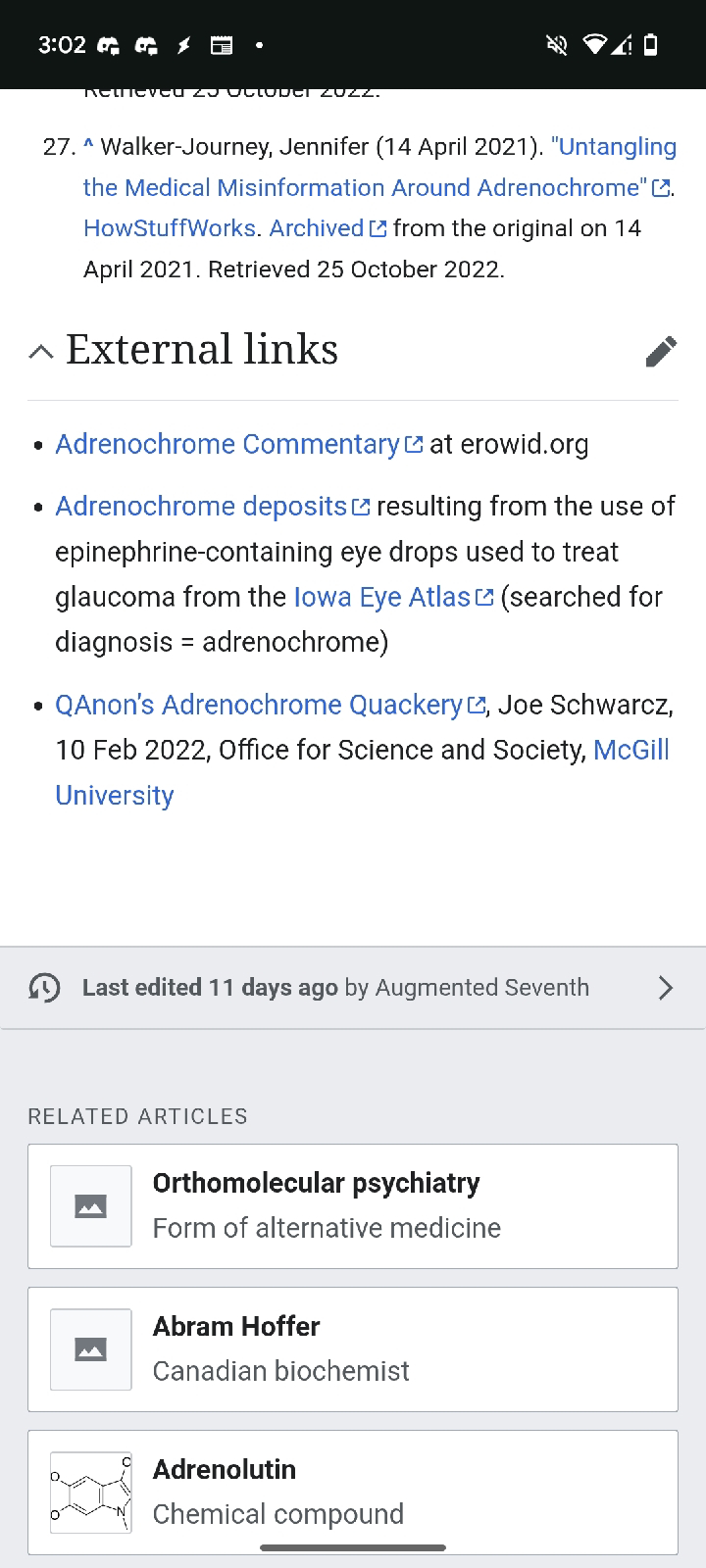Open the Abram Hoffer related article

pyautogui.click(x=353, y=1349)
